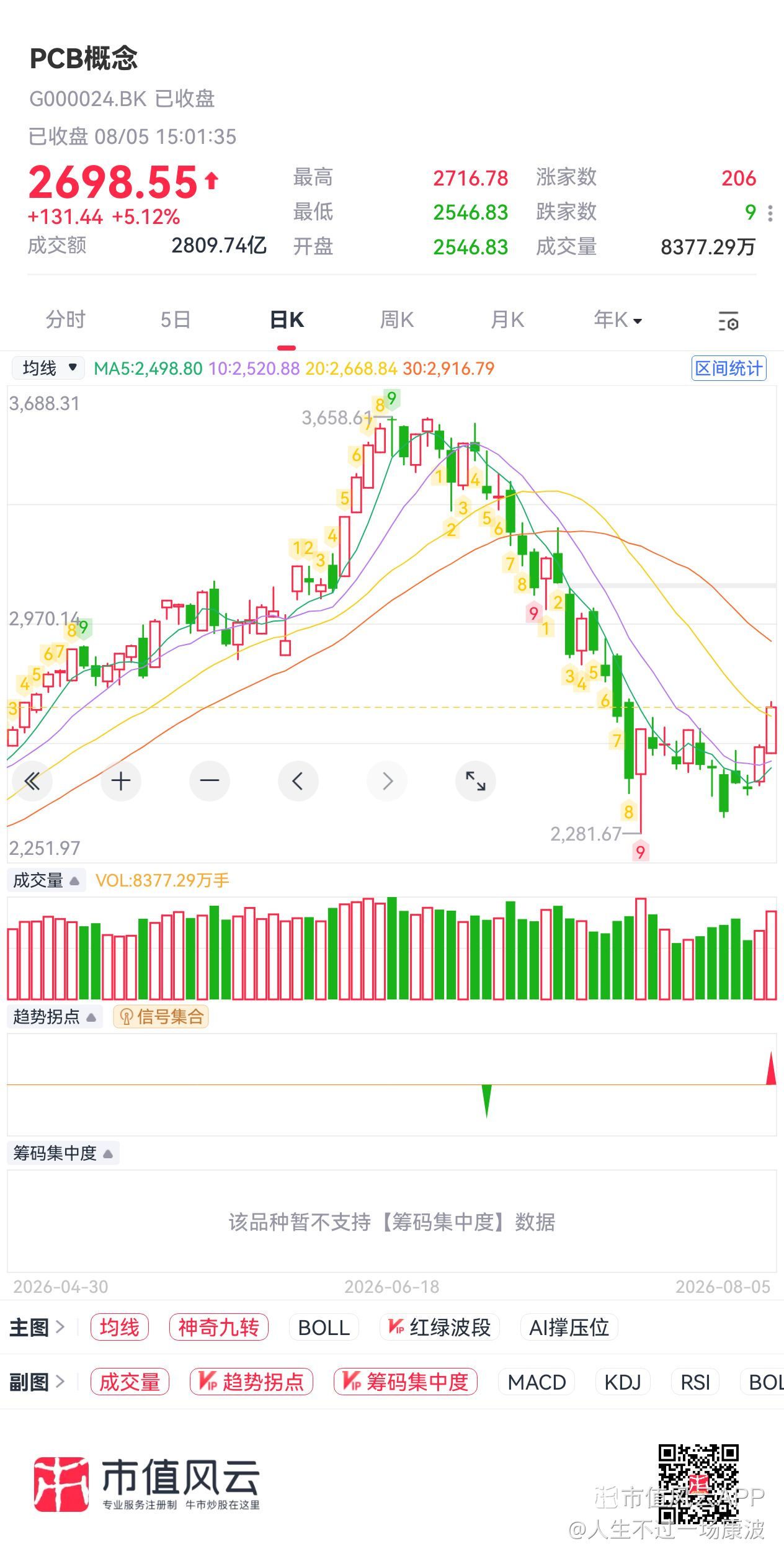Screen dimensions: 784x1559
Task: Expand chart to fullscreen
Action: (476, 781)
